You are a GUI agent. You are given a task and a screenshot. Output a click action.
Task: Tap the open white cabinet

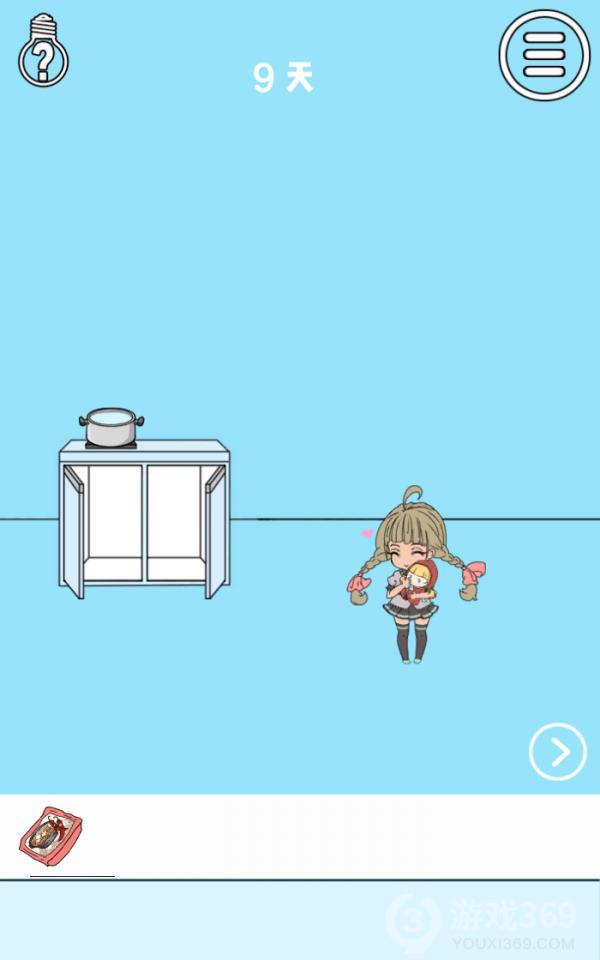point(144,522)
